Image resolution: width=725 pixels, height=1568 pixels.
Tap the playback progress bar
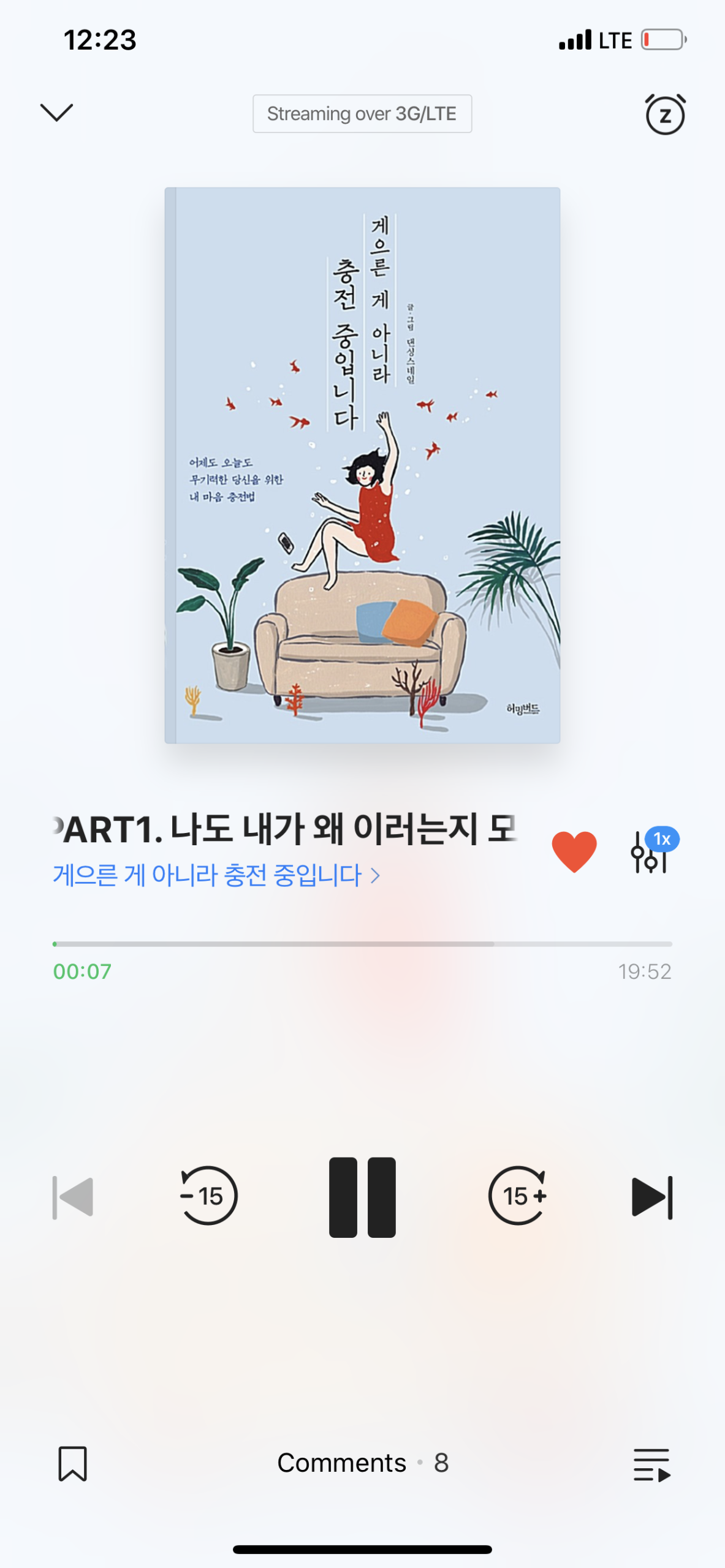point(362,944)
